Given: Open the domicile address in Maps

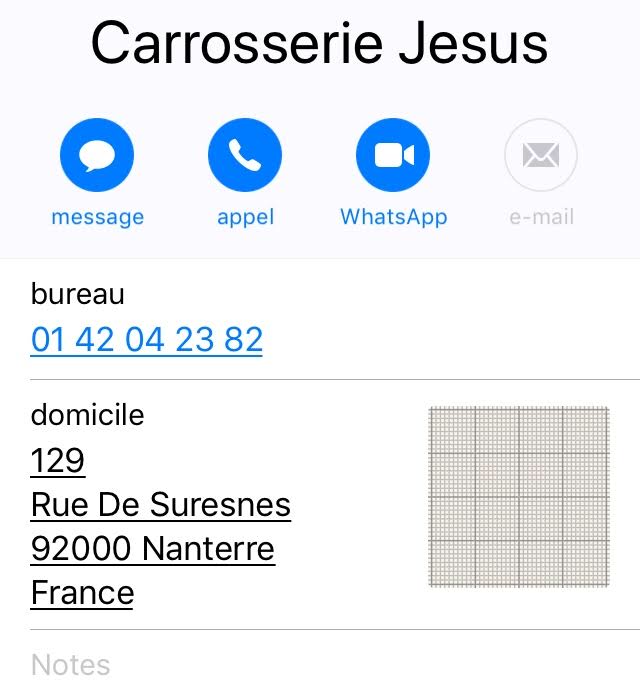Looking at the screenshot, I should 160,527.
